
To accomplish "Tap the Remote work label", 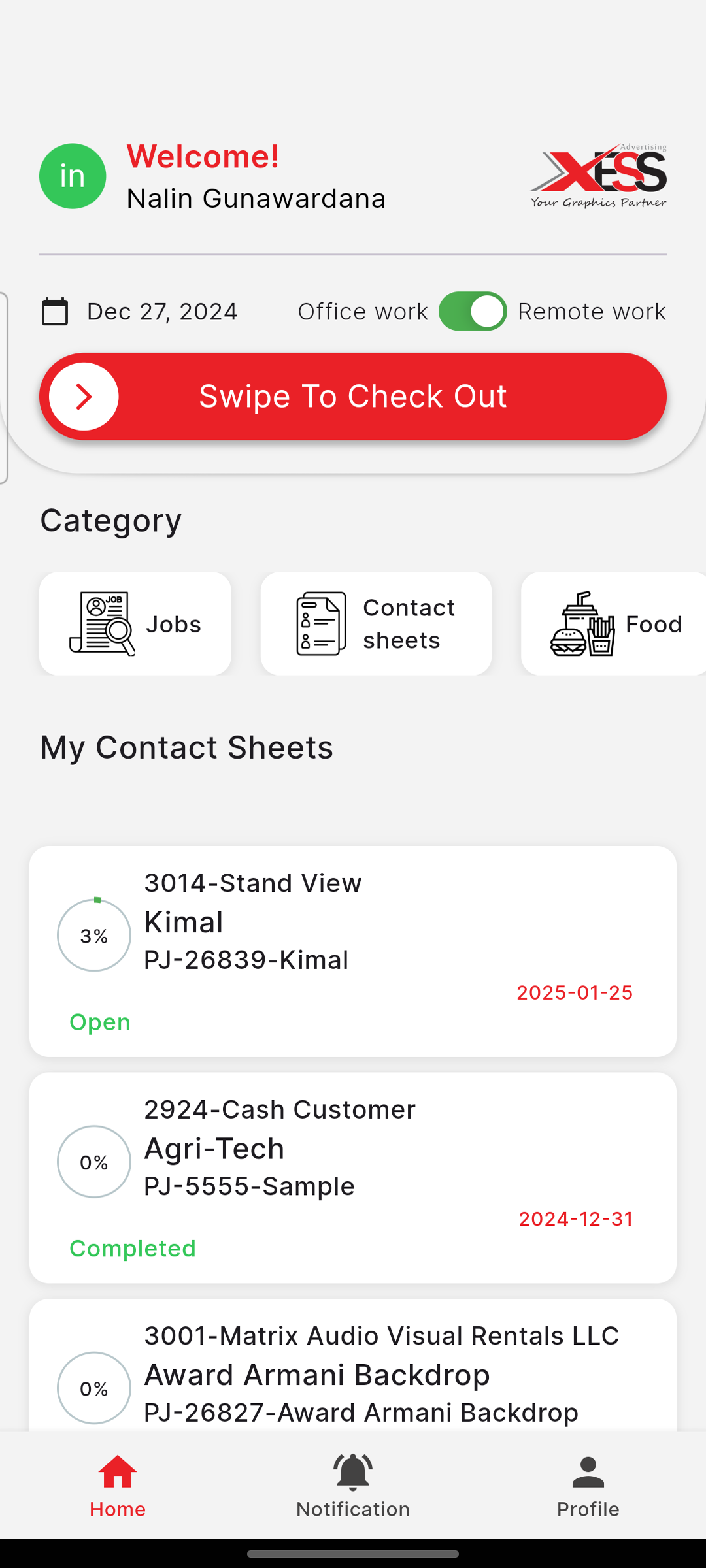I will pos(592,311).
